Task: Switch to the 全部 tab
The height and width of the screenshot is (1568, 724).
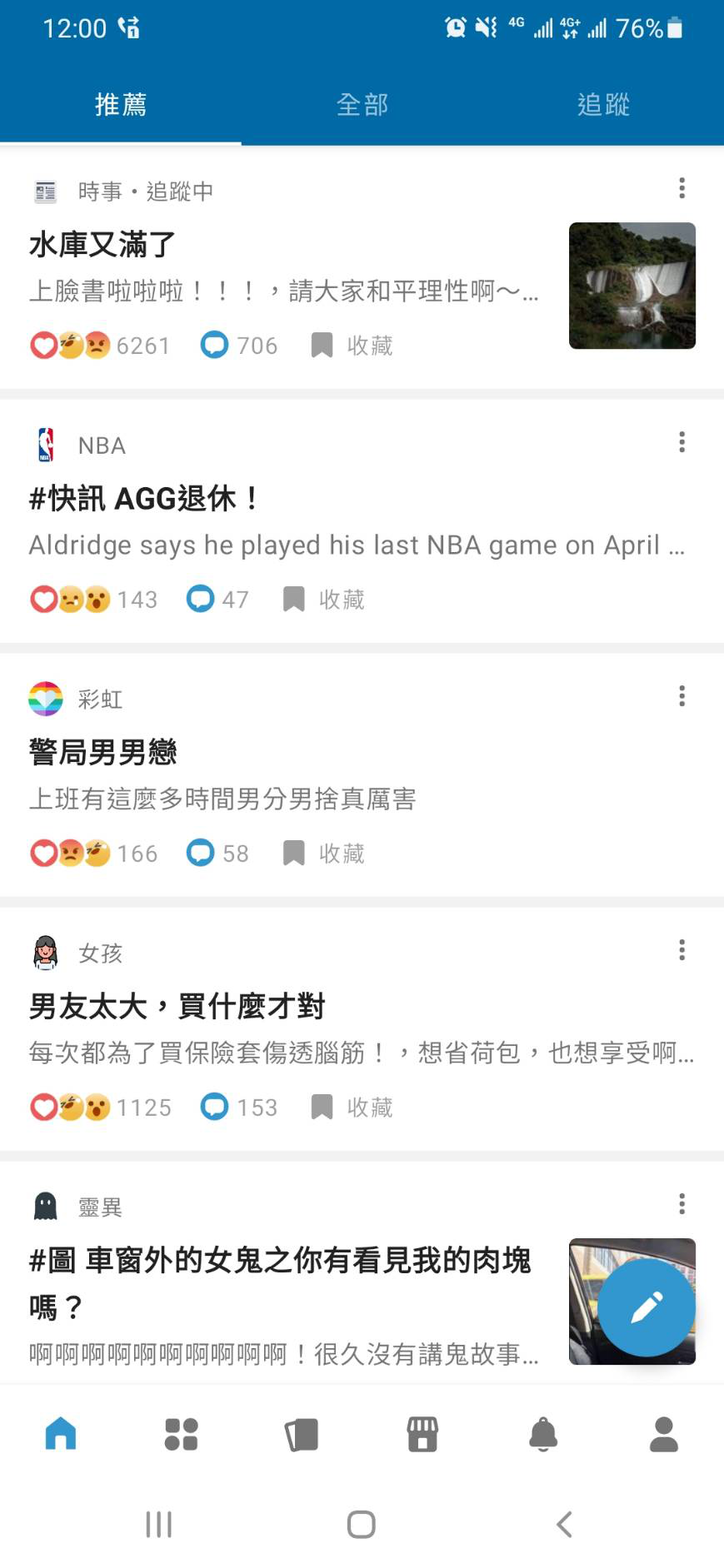Action: point(362,105)
